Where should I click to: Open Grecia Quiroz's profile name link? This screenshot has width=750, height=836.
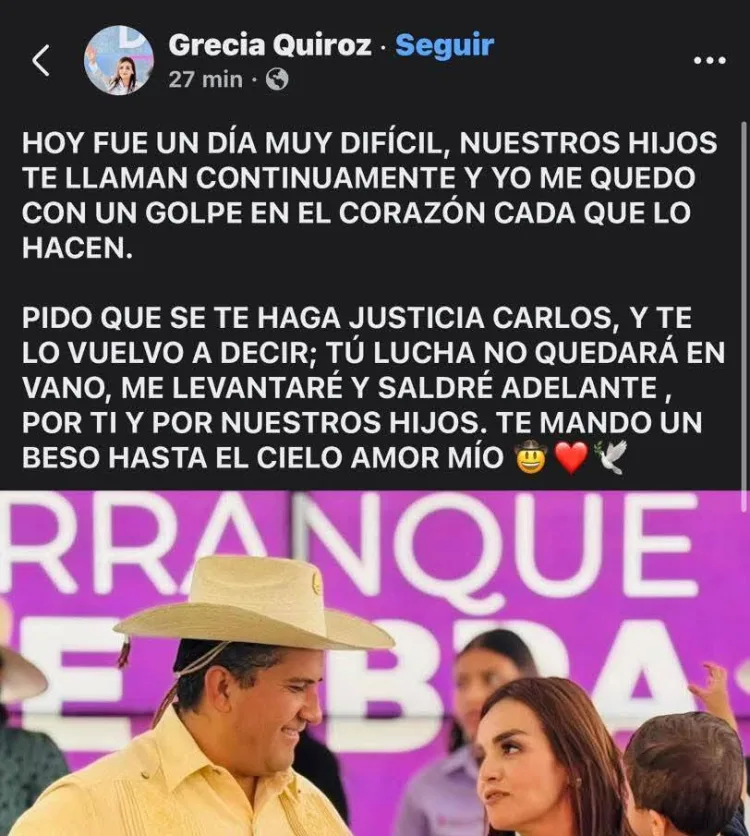click(270, 45)
